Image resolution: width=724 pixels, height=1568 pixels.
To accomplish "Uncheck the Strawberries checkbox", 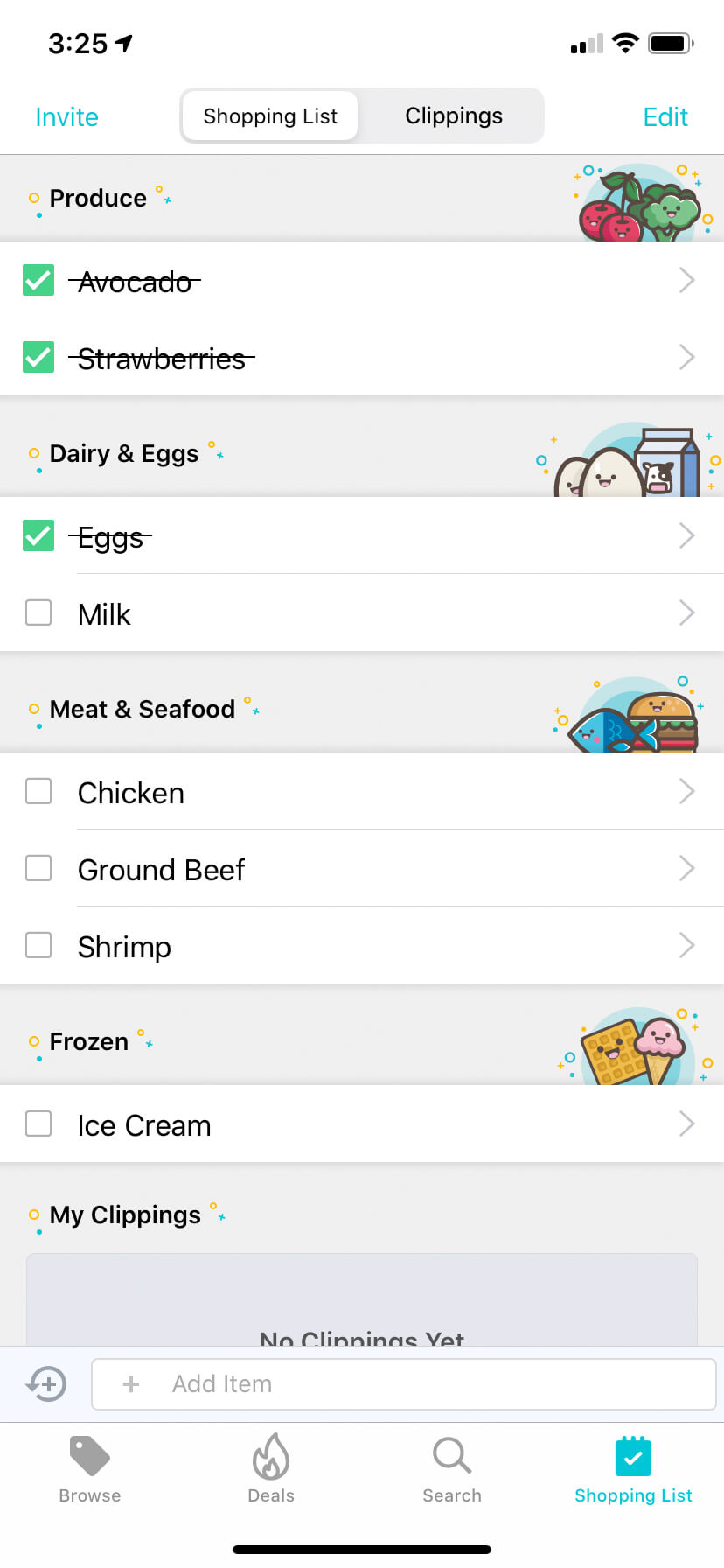I will pos(38,357).
